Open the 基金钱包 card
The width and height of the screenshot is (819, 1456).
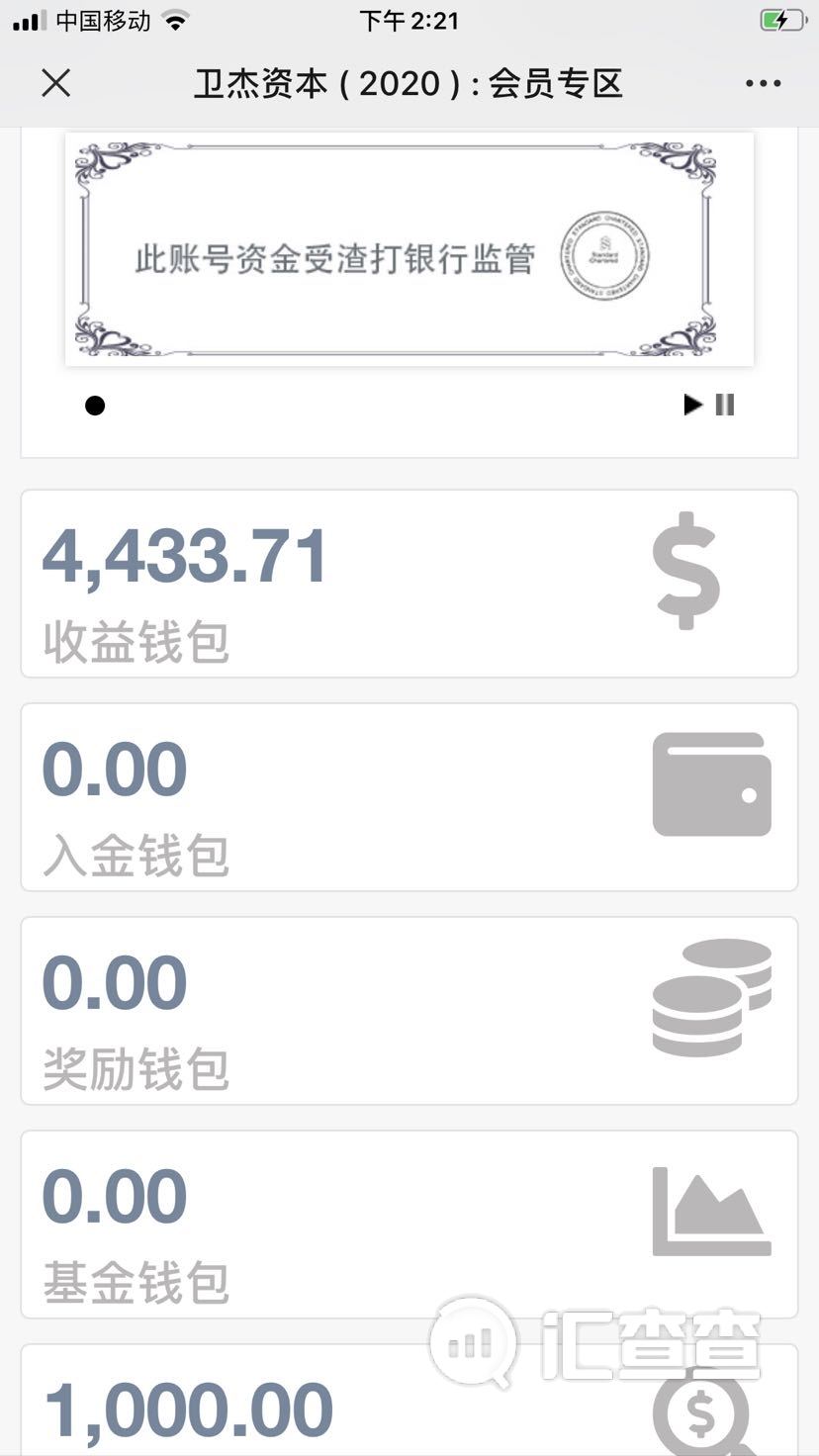pyautogui.click(x=409, y=1225)
